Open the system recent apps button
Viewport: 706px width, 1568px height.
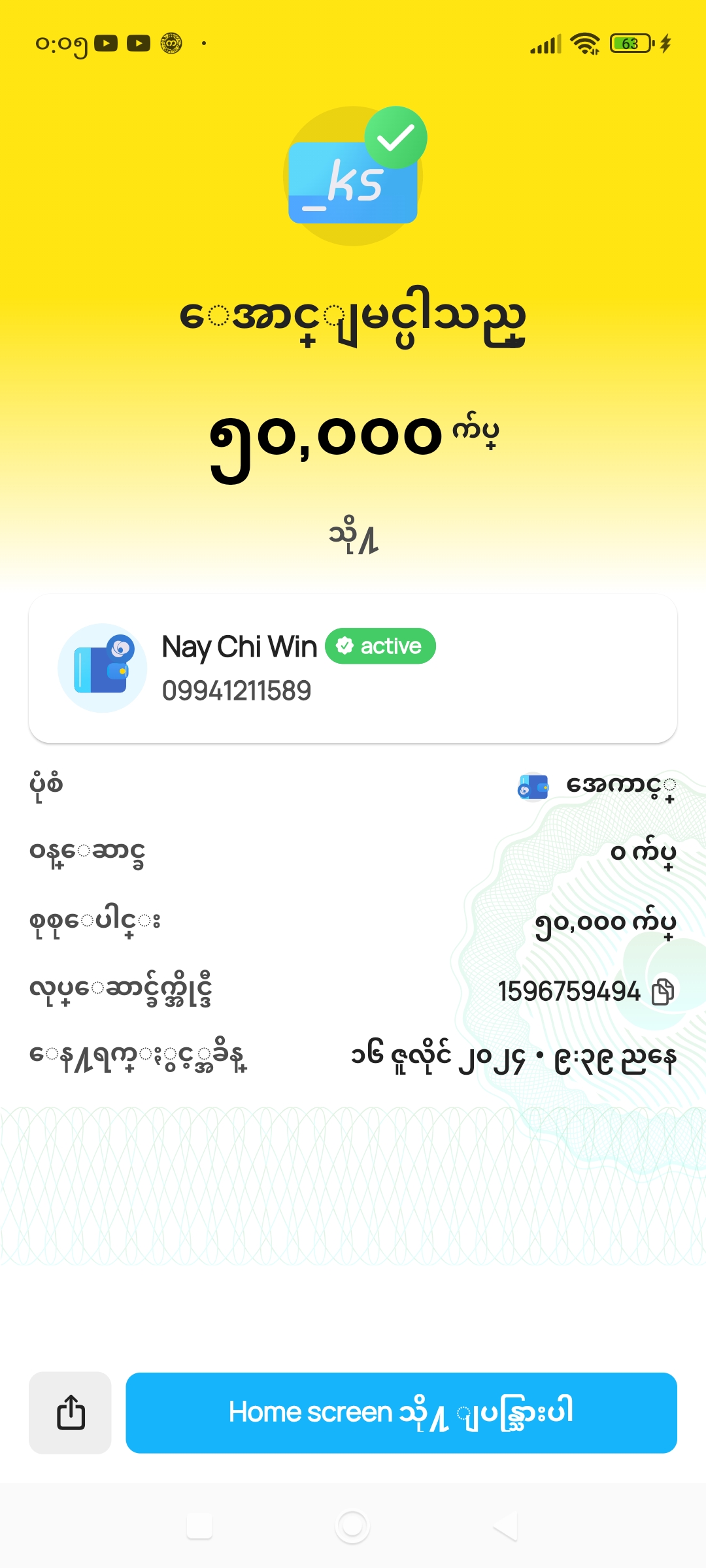[x=199, y=1526]
